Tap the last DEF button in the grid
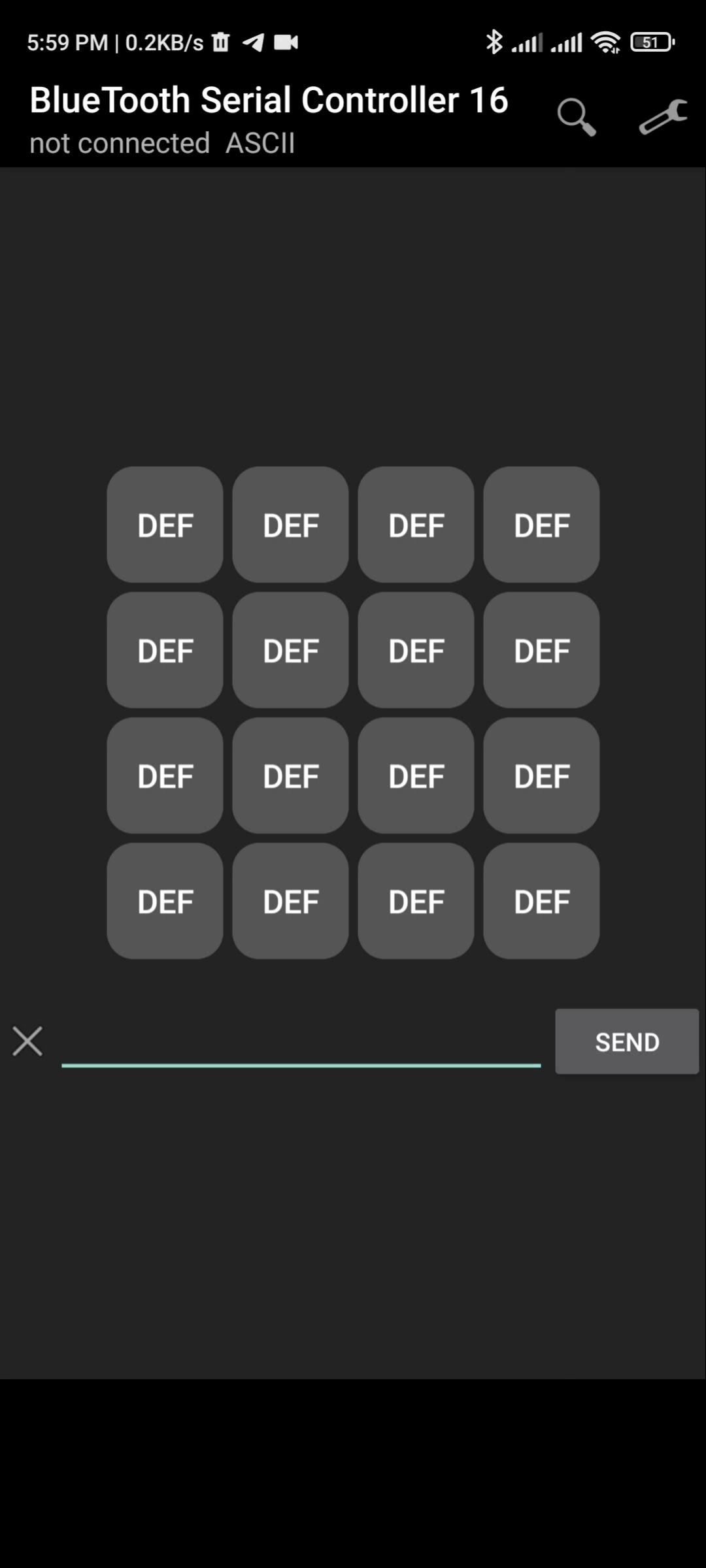The width and height of the screenshot is (706, 1568). pyautogui.click(x=541, y=902)
